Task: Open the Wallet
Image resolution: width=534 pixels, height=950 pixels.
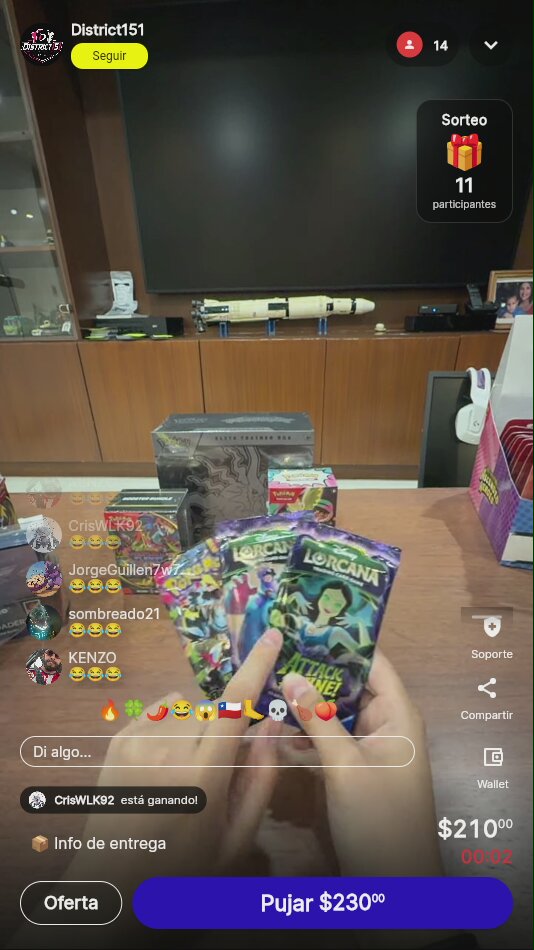Action: (493, 768)
